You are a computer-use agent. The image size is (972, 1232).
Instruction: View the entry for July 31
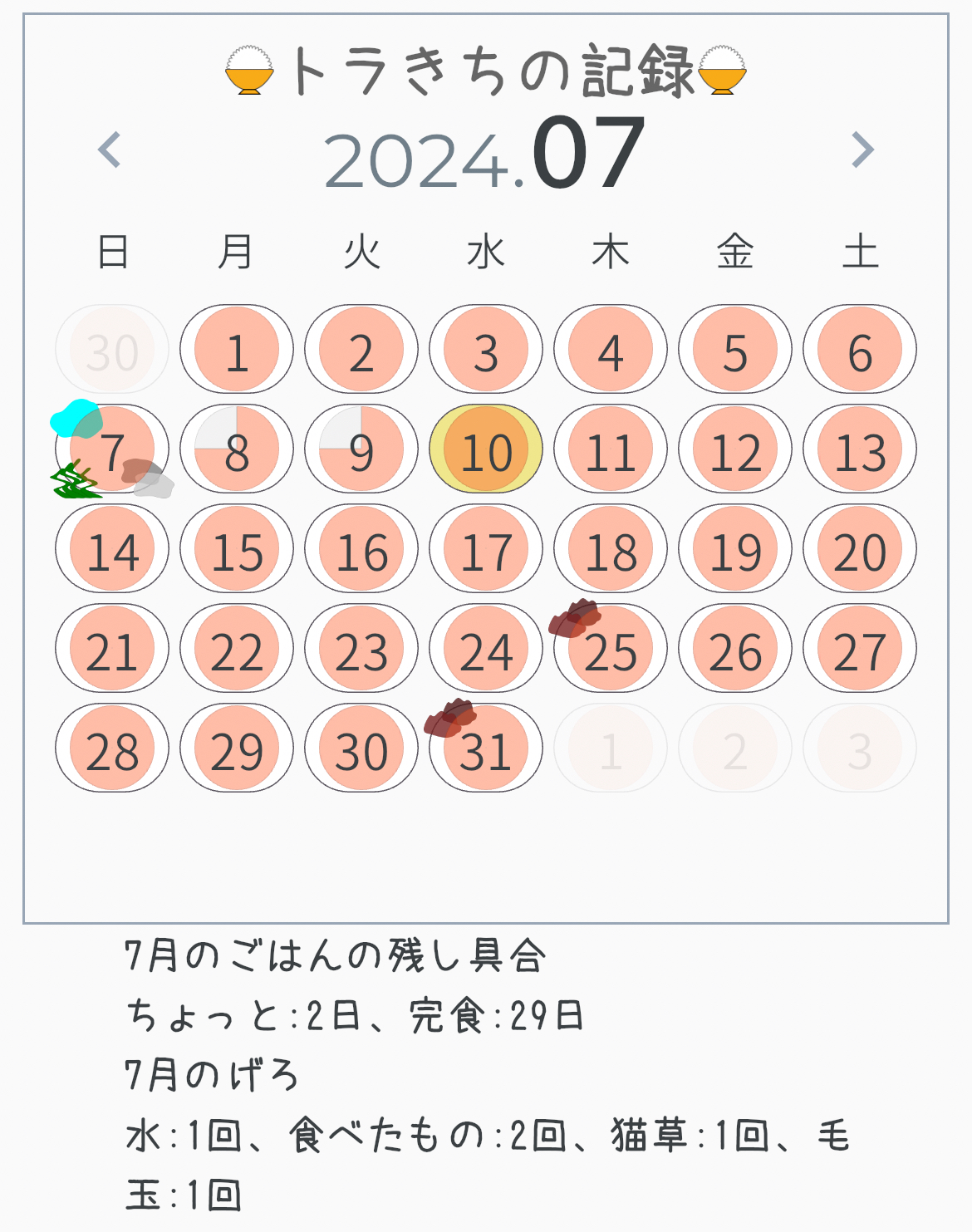click(486, 749)
